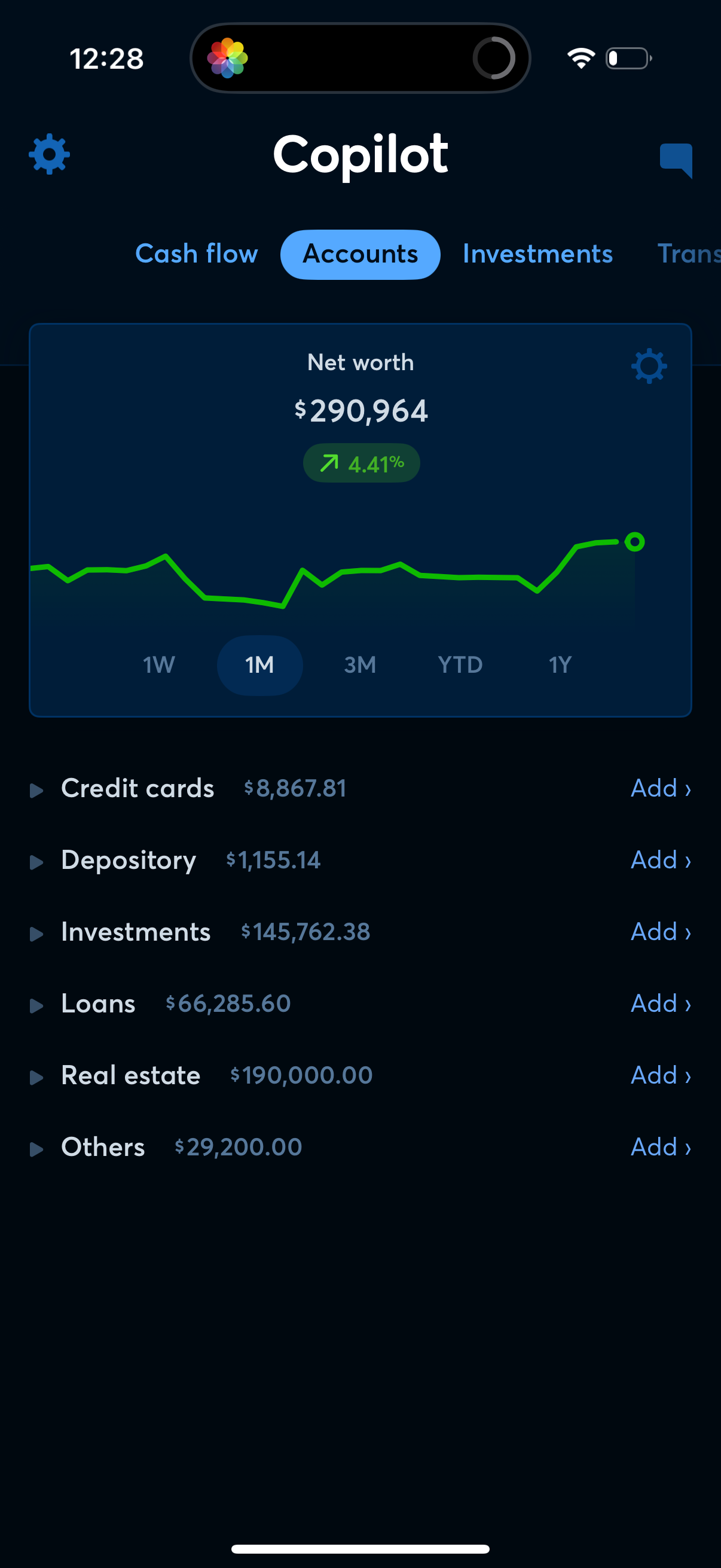Open the Net worth card settings gear
Viewport: 721px width, 1568px height.
click(648, 366)
